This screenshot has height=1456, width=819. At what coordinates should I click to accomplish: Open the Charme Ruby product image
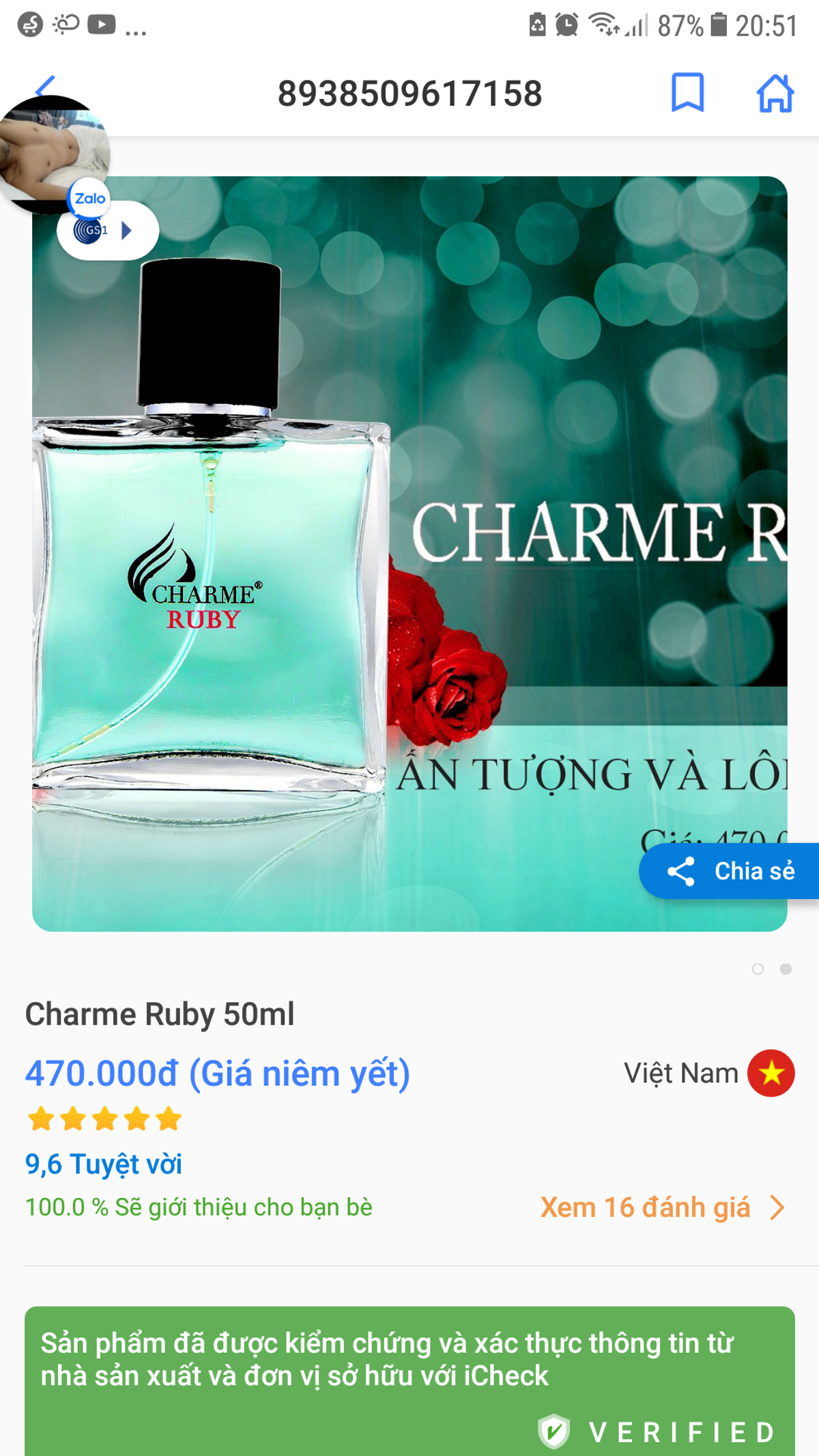409,553
